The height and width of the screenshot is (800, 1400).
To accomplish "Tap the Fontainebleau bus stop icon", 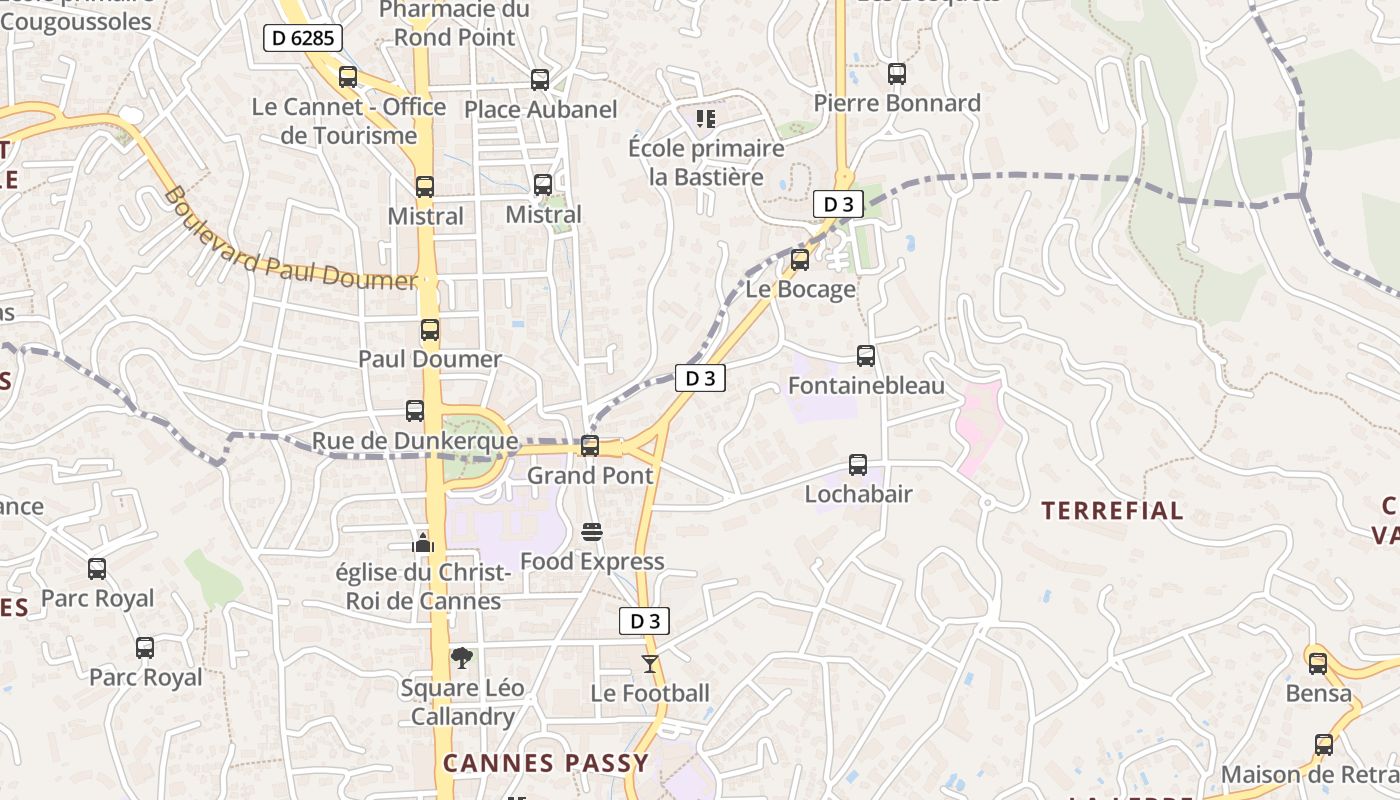I will tap(866, 356).
